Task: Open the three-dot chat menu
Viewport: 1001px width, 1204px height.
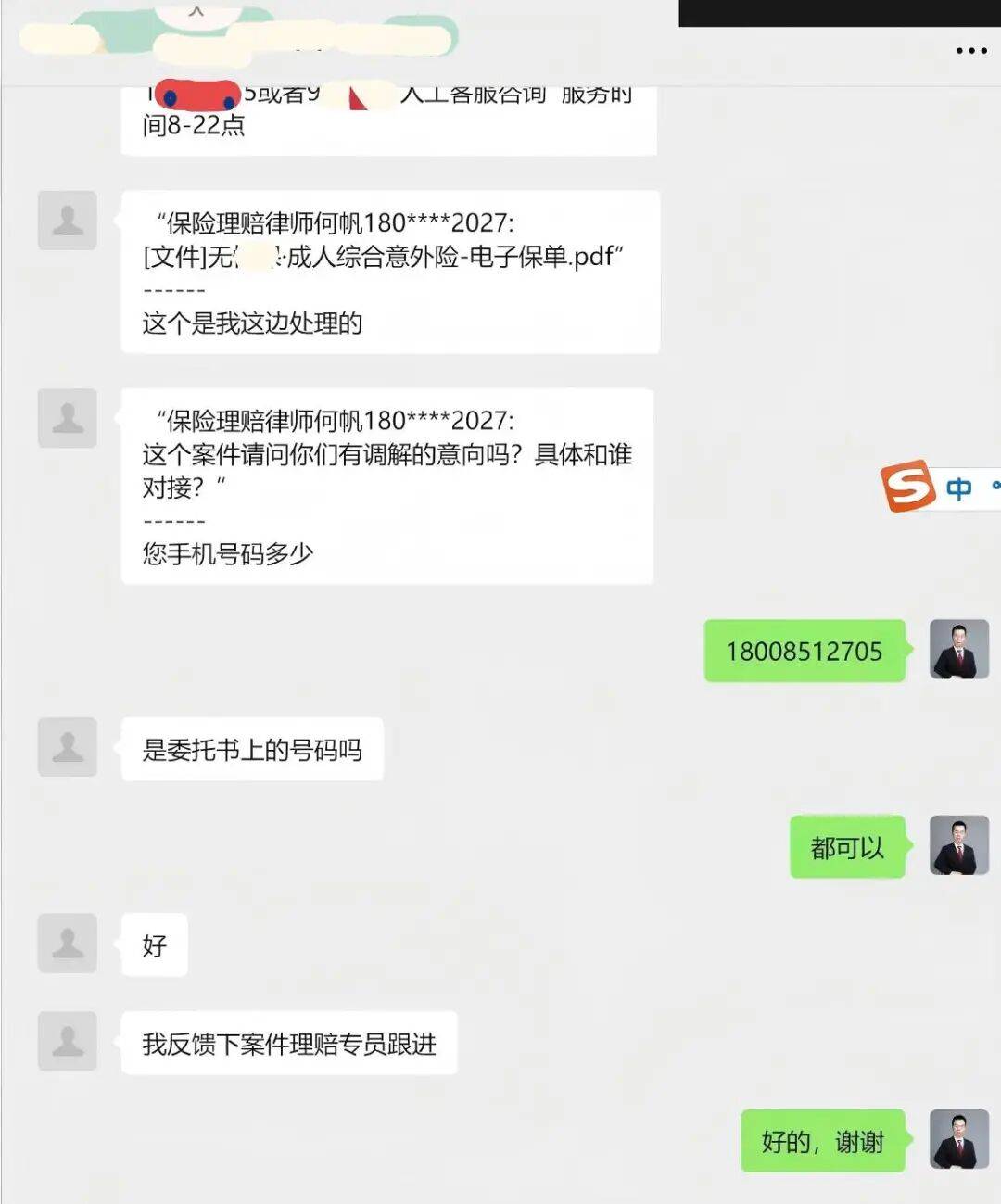Action: tap(970, 51)
